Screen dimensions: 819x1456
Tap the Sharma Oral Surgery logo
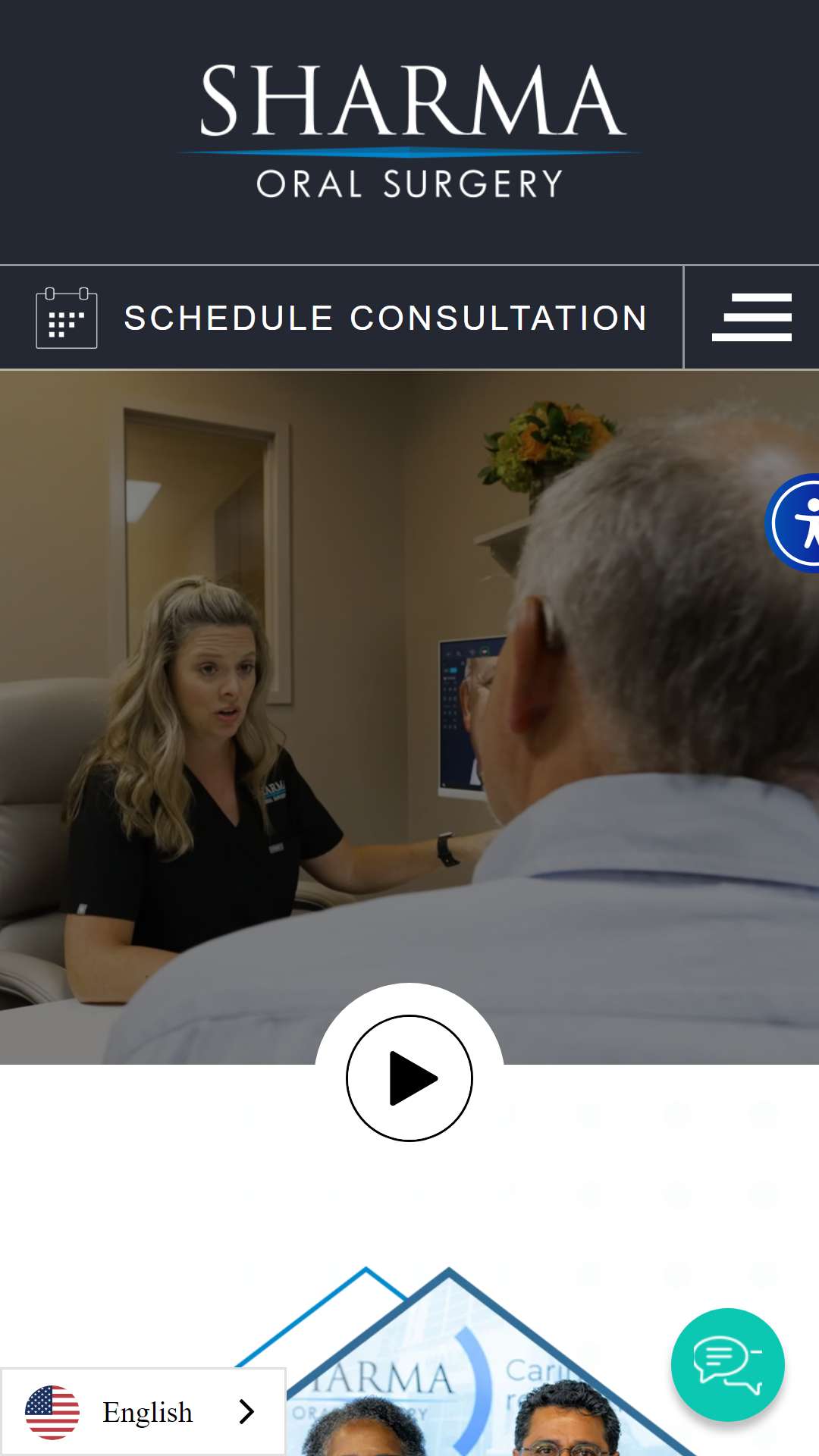409,130
